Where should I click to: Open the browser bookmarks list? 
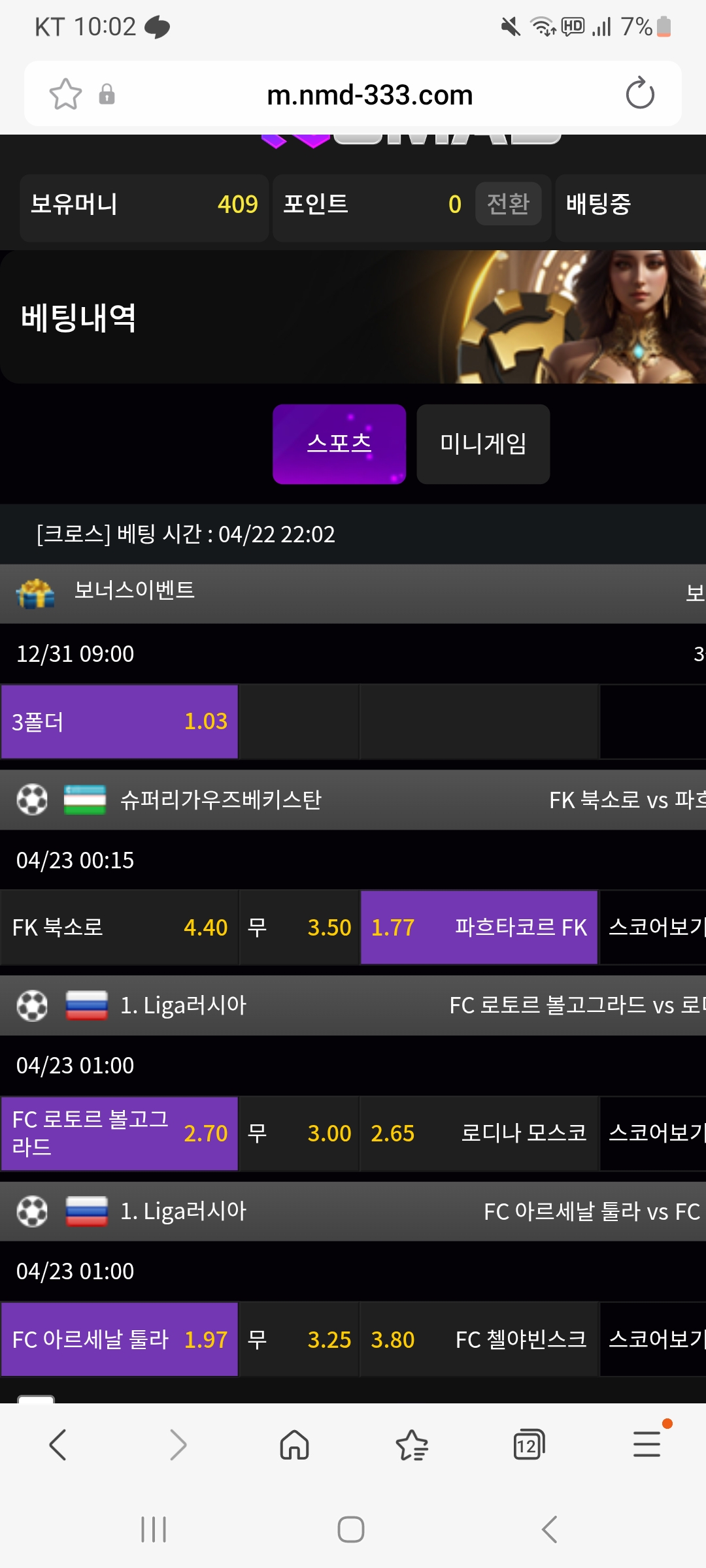click(x=412, y=1445)
